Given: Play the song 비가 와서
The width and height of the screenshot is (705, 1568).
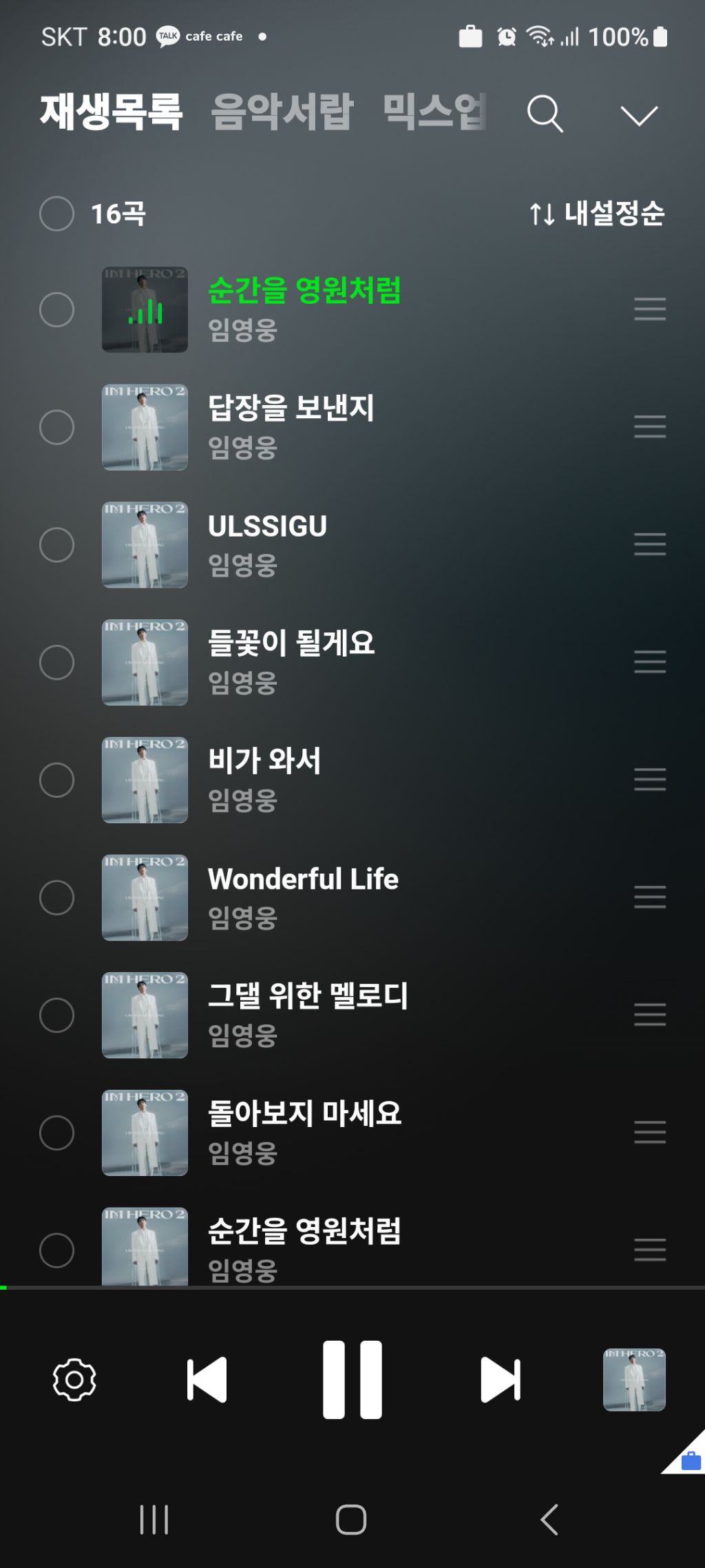Looking at the screenshot, I should (264, 761).
